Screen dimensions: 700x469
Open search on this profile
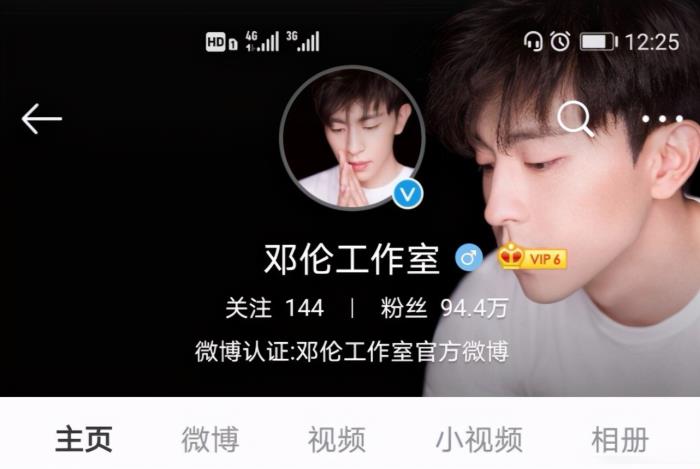(575, 119)
